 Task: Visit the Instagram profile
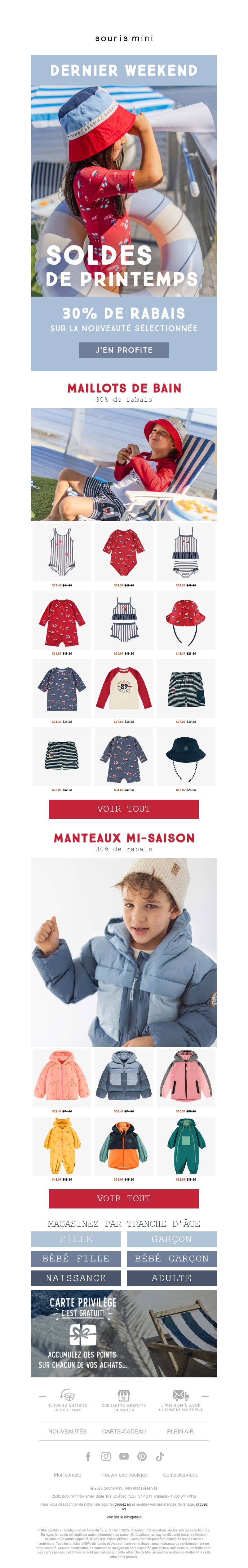[x=106, y=1456]
